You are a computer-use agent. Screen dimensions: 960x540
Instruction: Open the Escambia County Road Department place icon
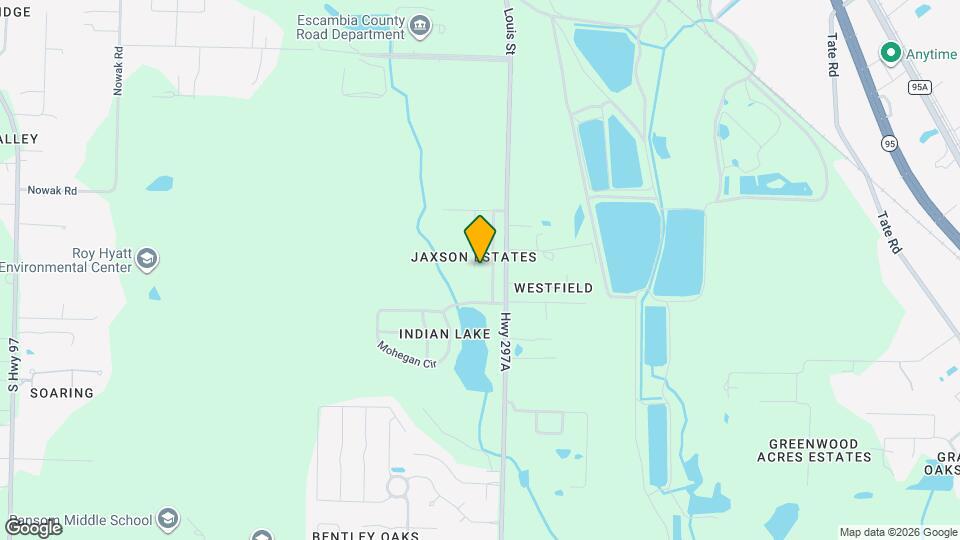(x=420, y=23)
